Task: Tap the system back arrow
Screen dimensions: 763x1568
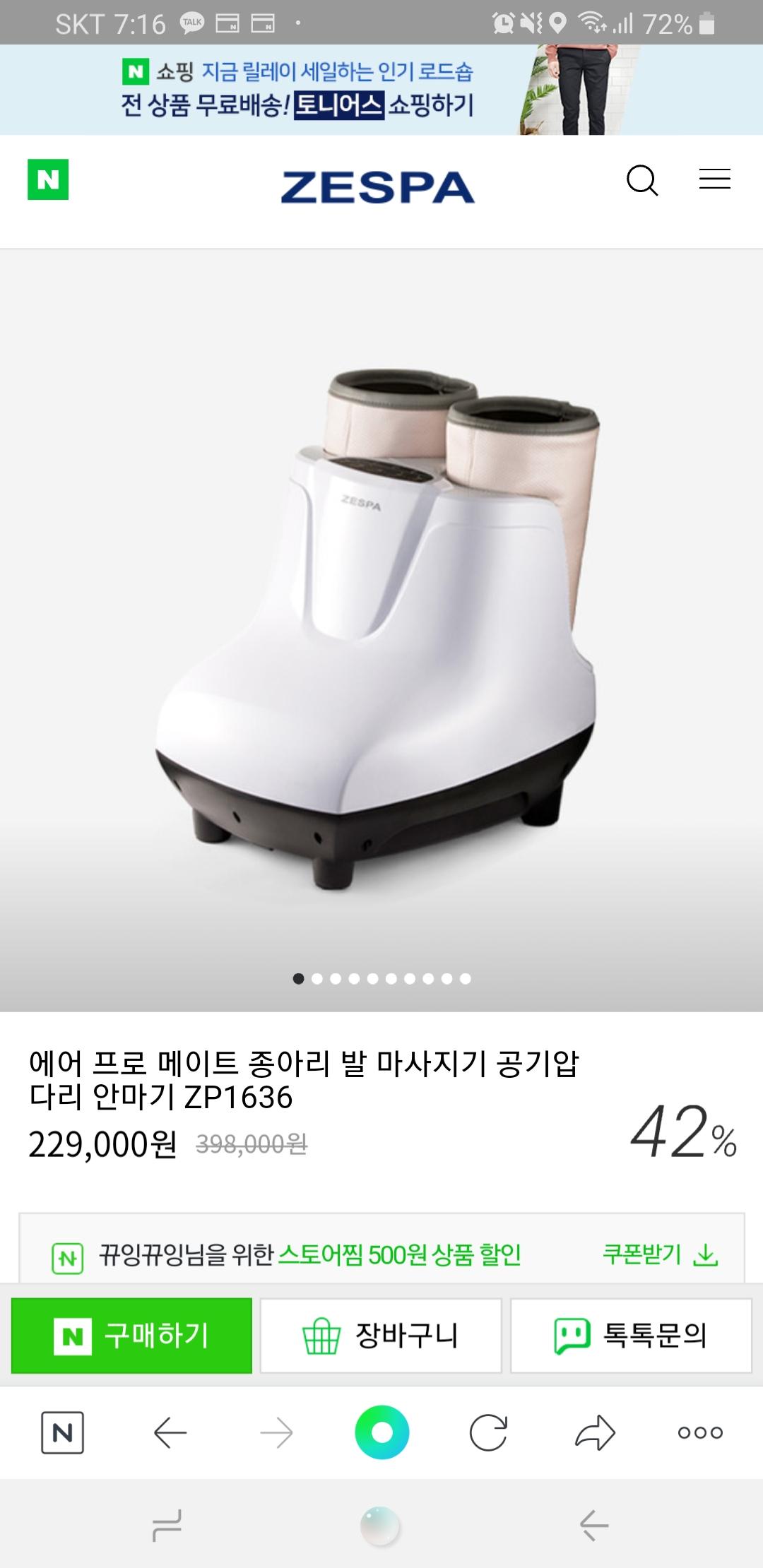Action: click(x=594, y=1526)
